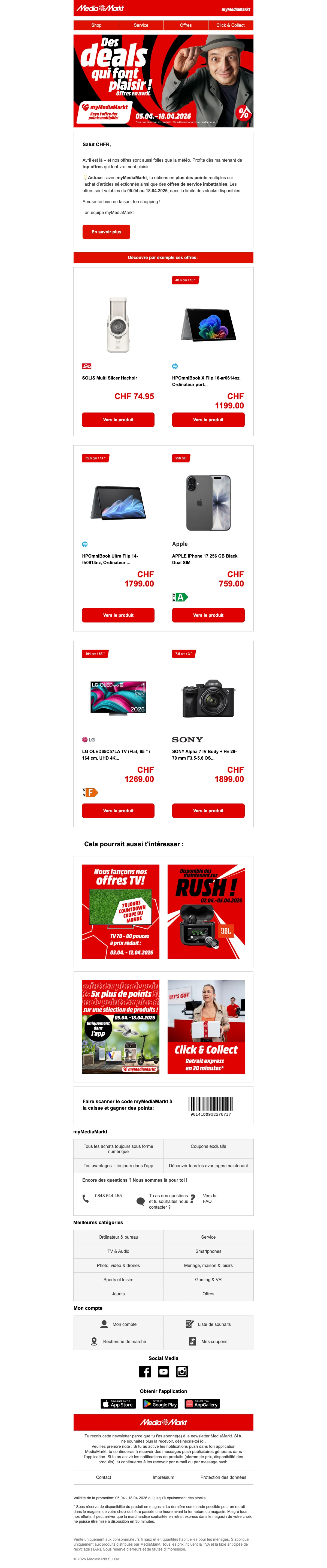
Task: Open the Click & Collect express banner
Action: pos(206,1027)
